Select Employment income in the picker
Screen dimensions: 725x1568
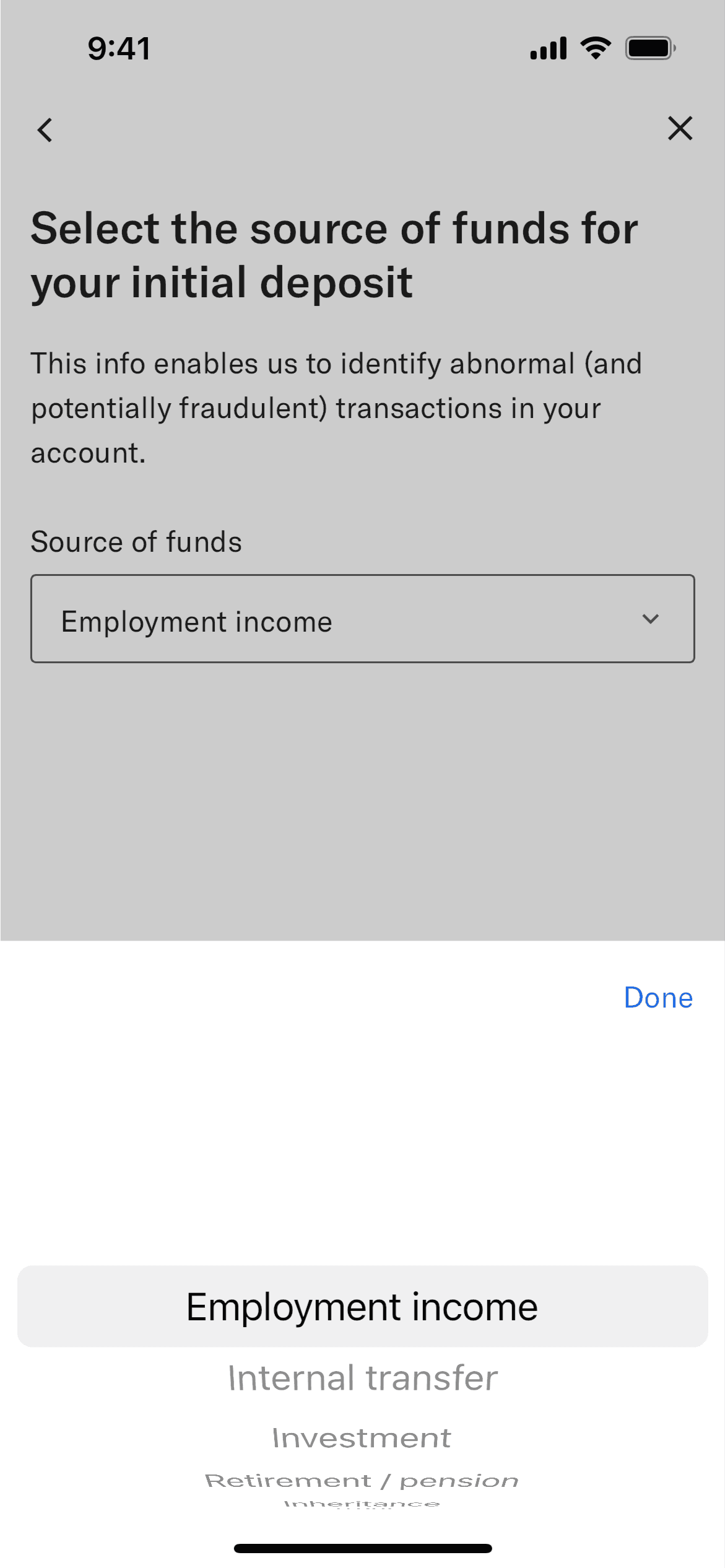tap(362, 1307)
